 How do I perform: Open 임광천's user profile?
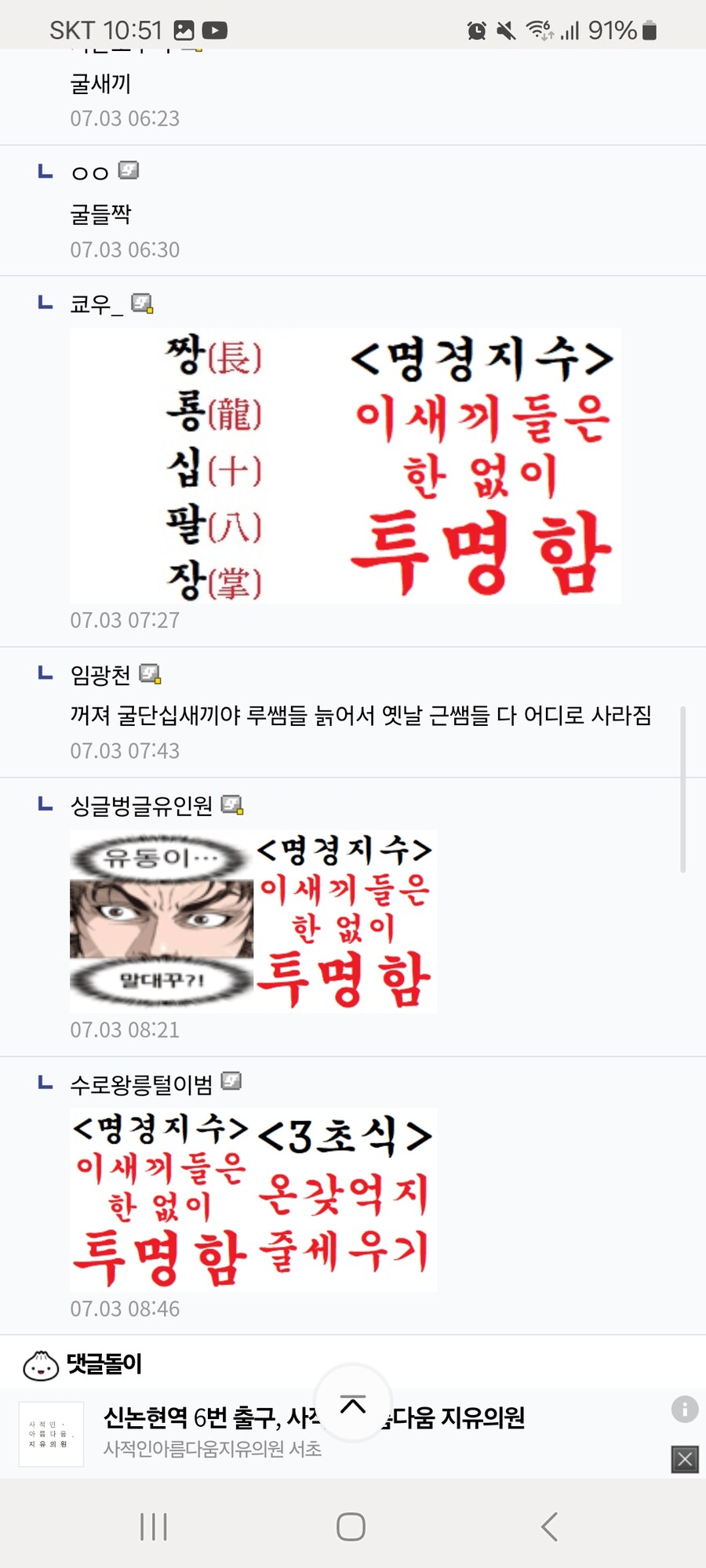tap(100, 674)
